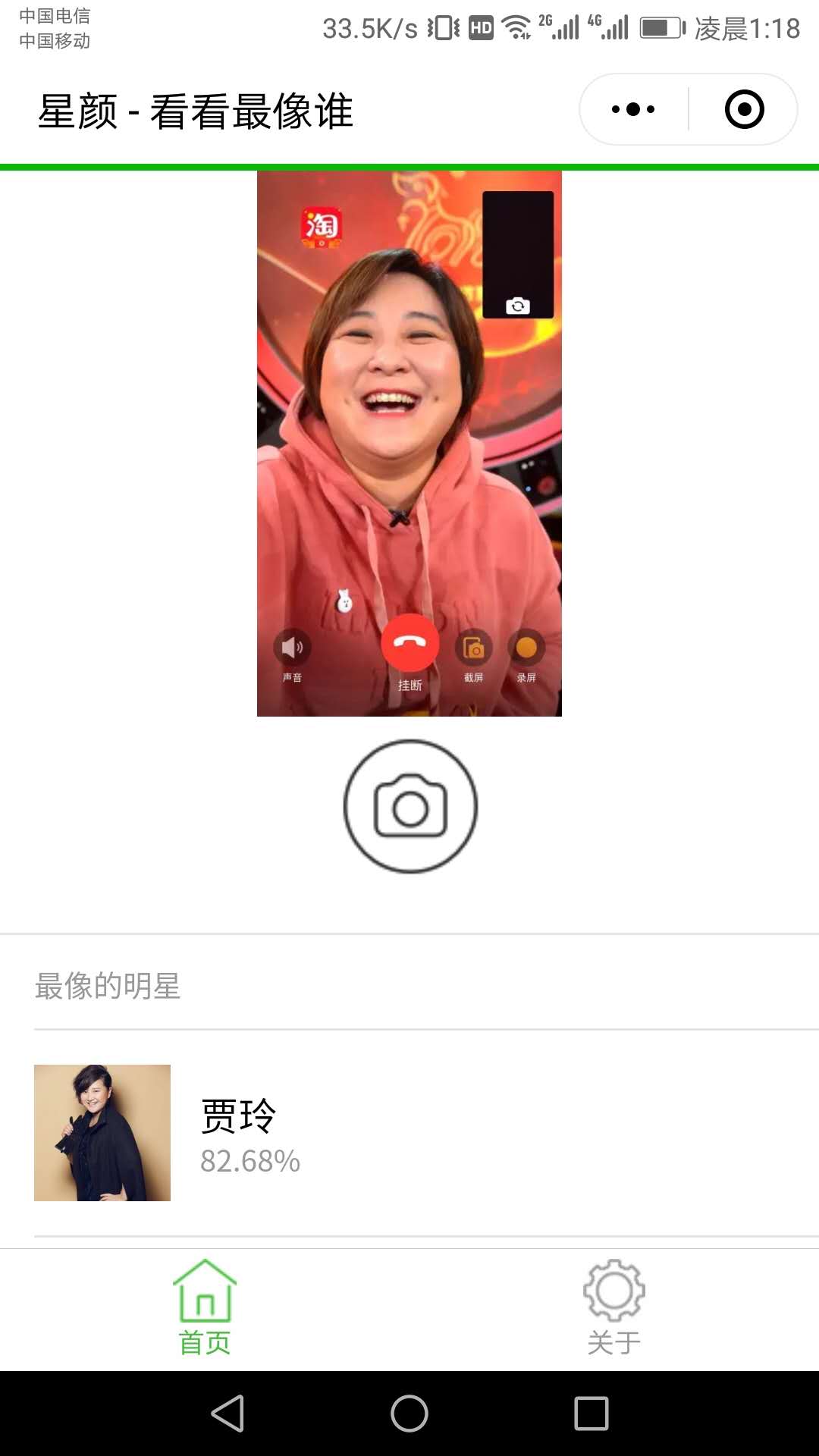This screenshot has height=1456, width=819.
Task: Go back with the system back button
Action: click(227, 1414)
